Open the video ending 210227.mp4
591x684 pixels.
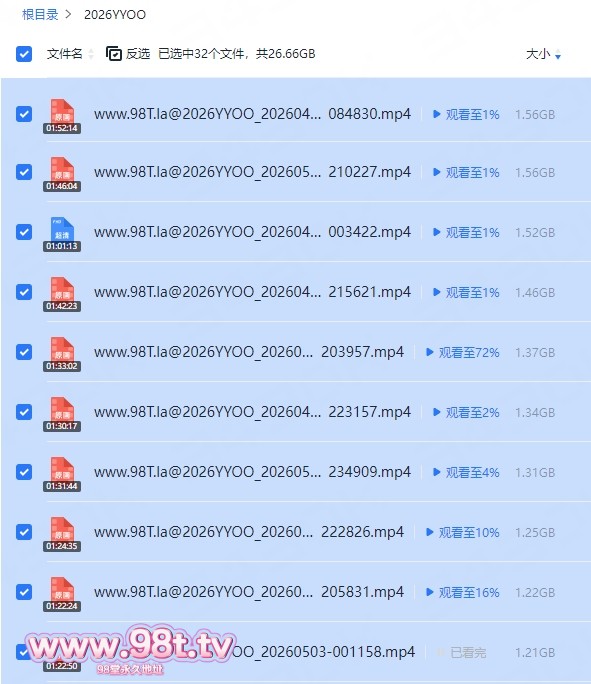coord(252,172)
